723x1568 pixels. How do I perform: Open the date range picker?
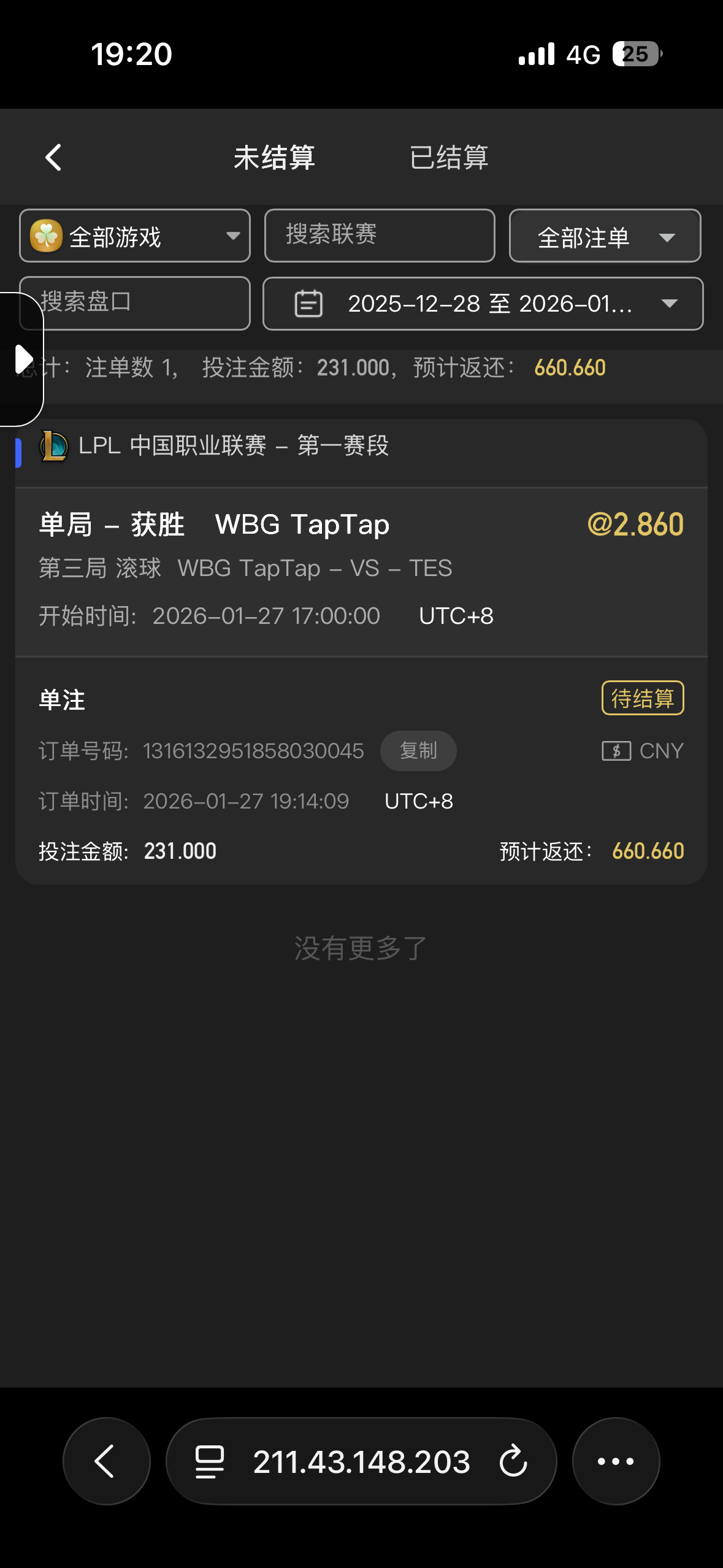coord(483,304)
